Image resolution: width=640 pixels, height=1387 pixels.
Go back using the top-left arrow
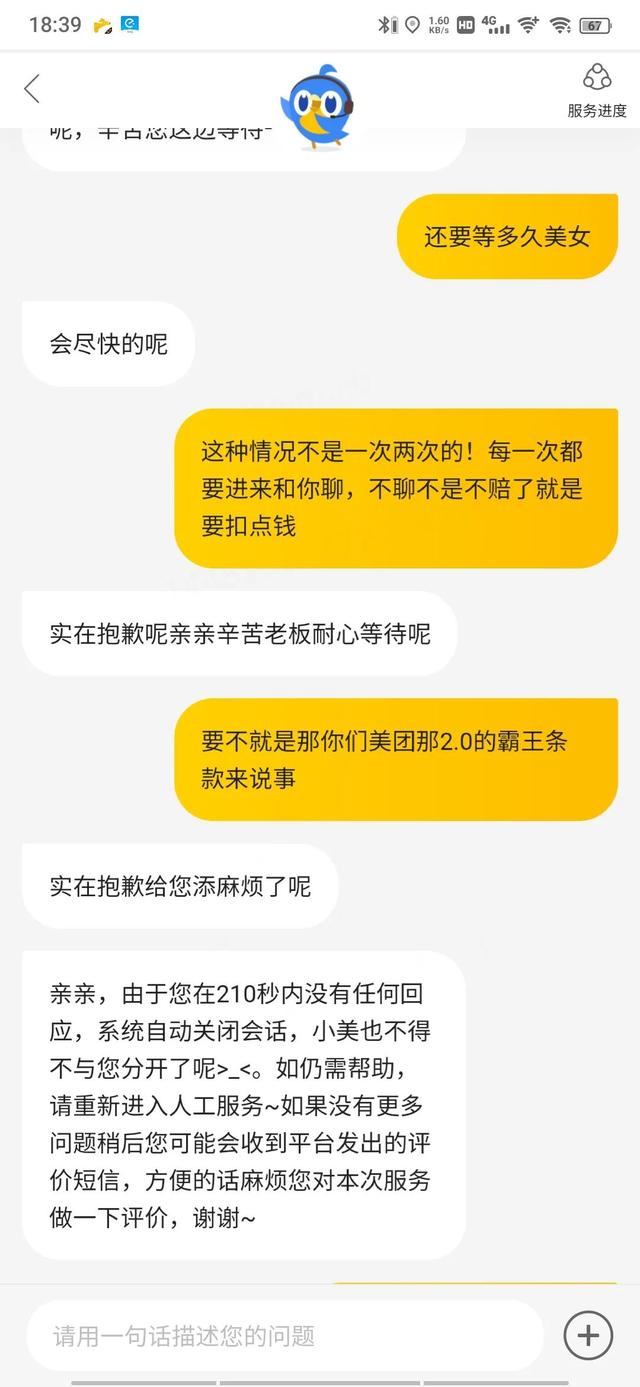click(x=32, y=88)
